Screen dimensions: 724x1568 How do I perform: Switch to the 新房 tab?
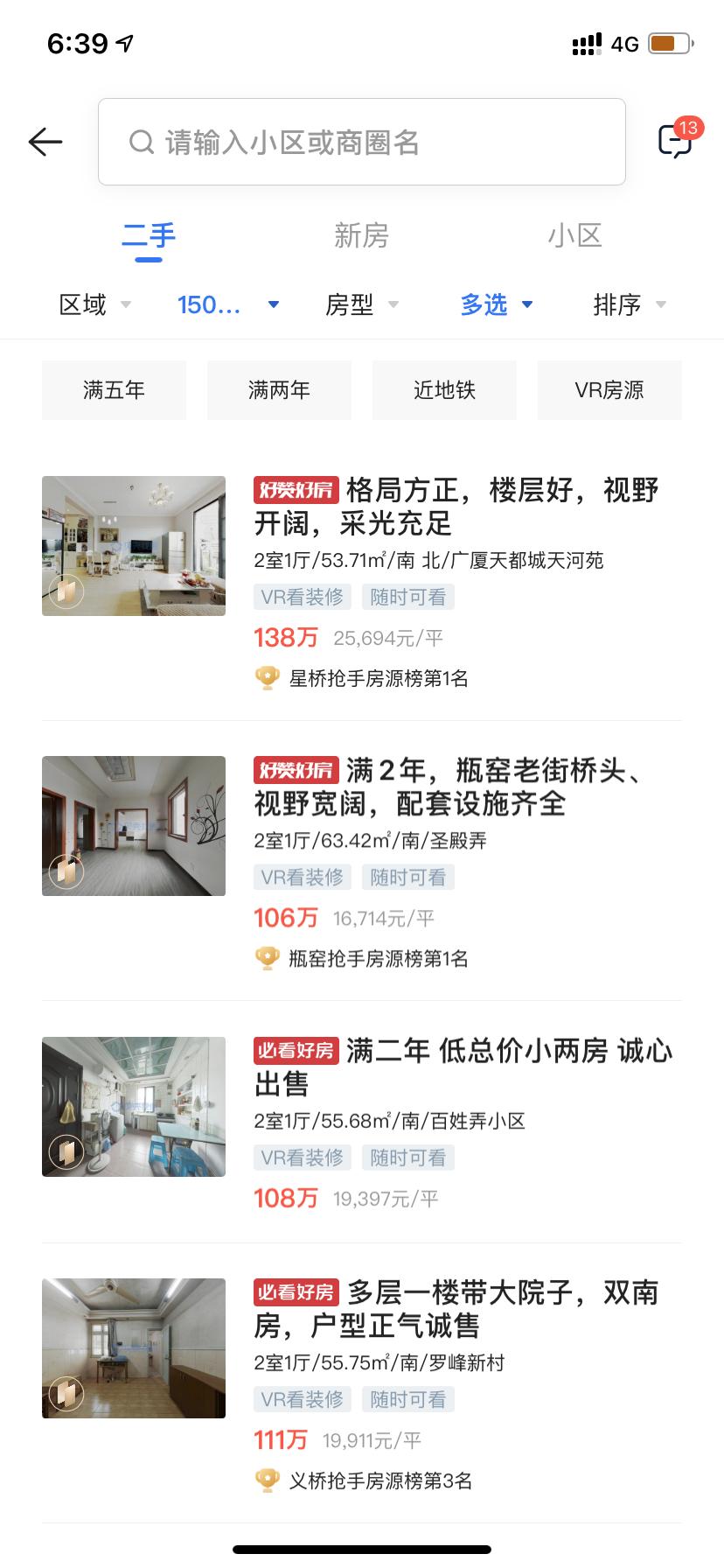[x=362, y=234]
